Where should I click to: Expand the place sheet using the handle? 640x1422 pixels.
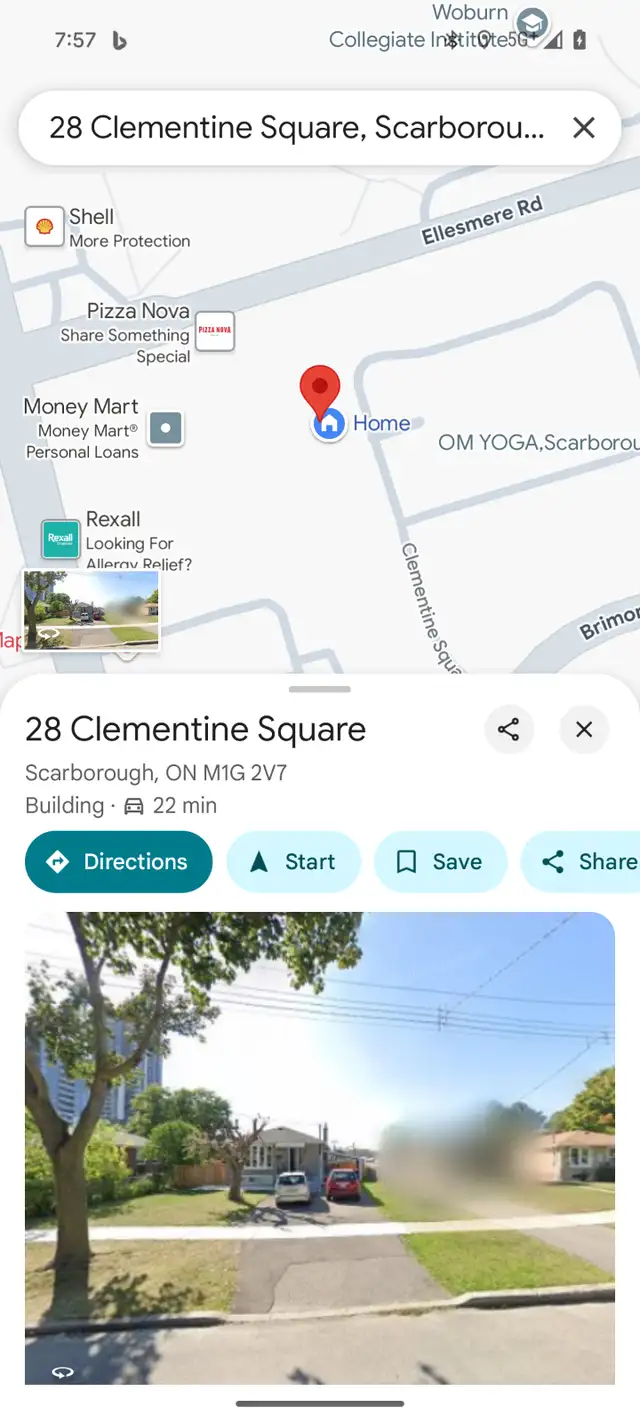[320, 689]
